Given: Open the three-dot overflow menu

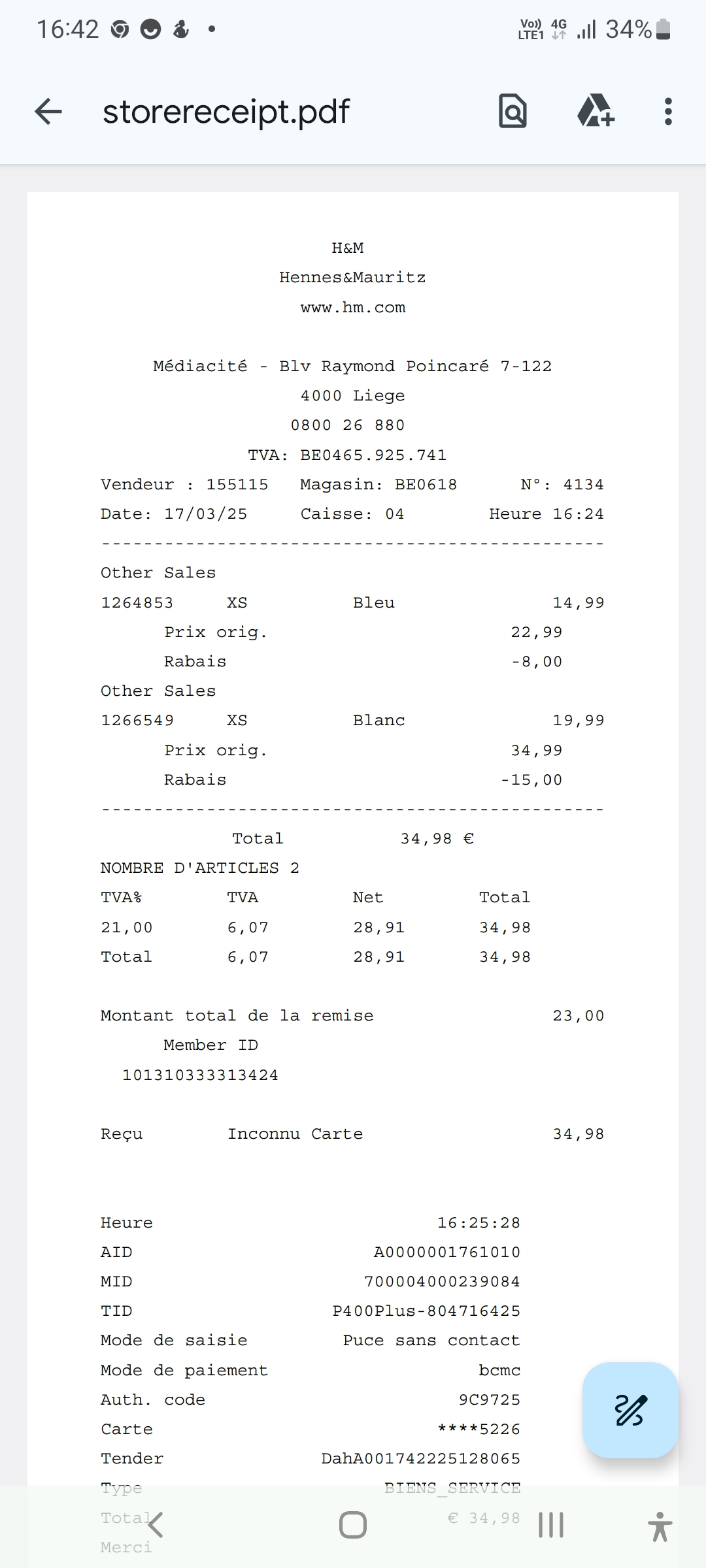Looking at the screenshot, I should click(x=667, y=111).
